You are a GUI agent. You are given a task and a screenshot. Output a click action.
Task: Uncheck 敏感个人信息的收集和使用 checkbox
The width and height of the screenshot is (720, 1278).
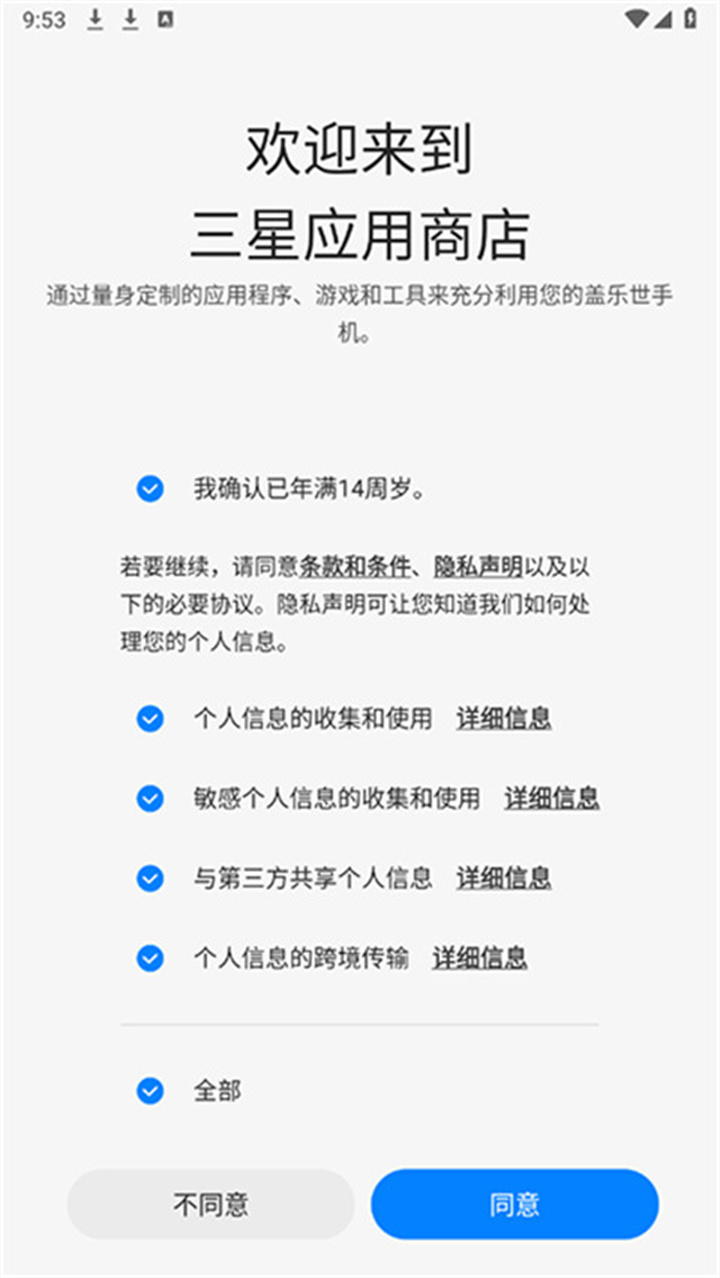150,798
